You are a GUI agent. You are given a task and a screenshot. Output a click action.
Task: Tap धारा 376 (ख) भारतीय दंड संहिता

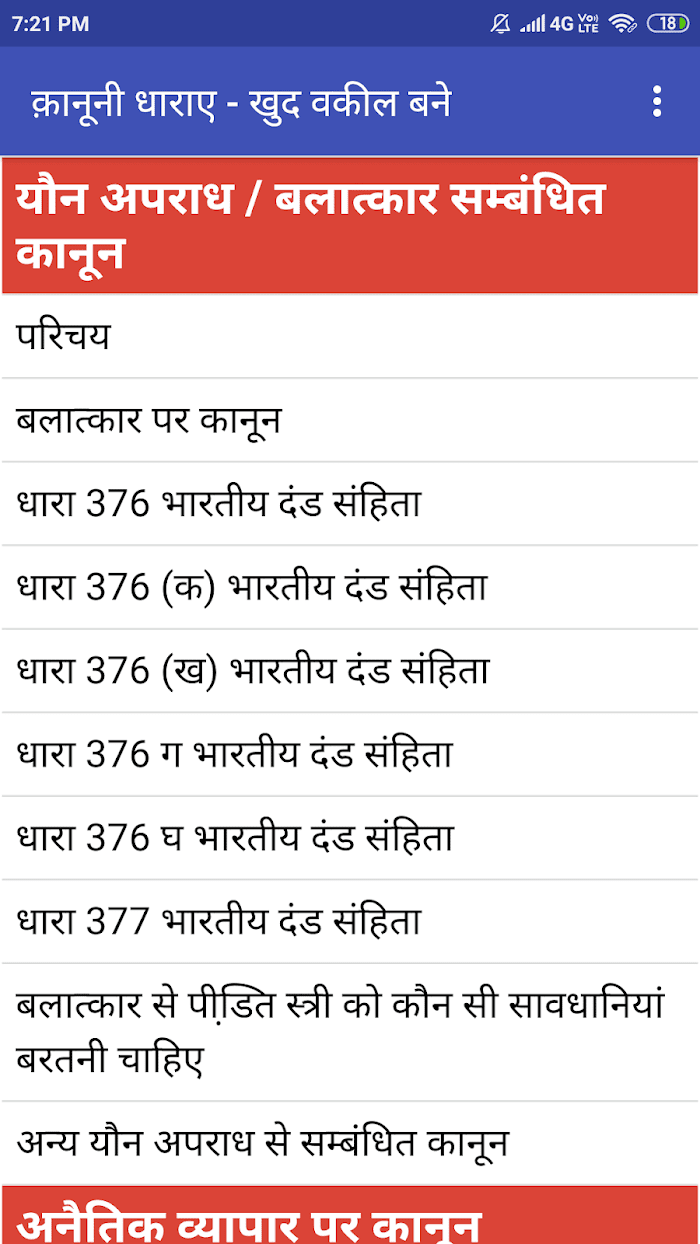point(350,671)
